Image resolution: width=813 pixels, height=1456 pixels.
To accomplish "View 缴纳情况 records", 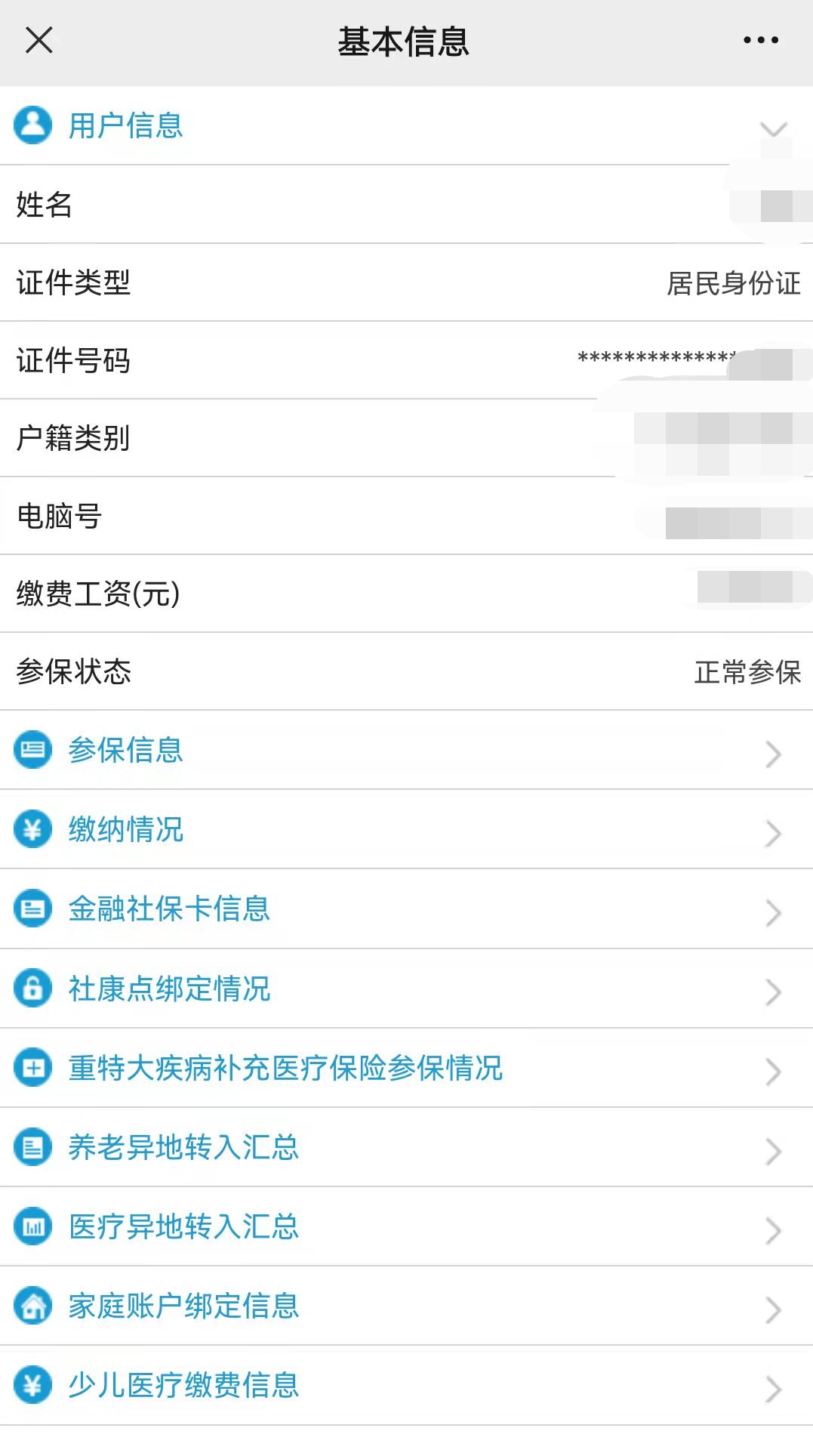I will click(x=406, y=829).
